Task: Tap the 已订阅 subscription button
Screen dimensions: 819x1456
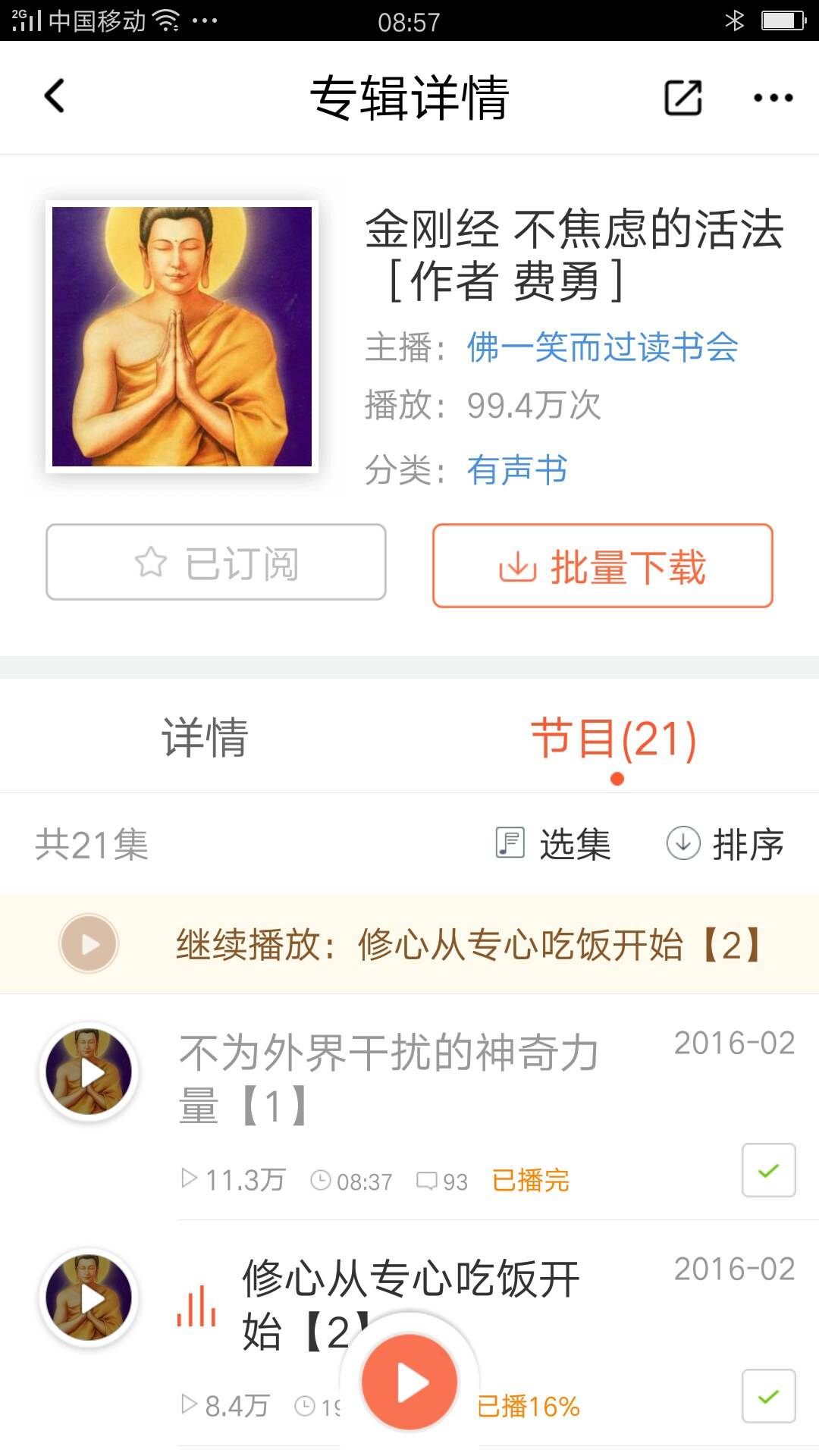Action: (216, 563)
